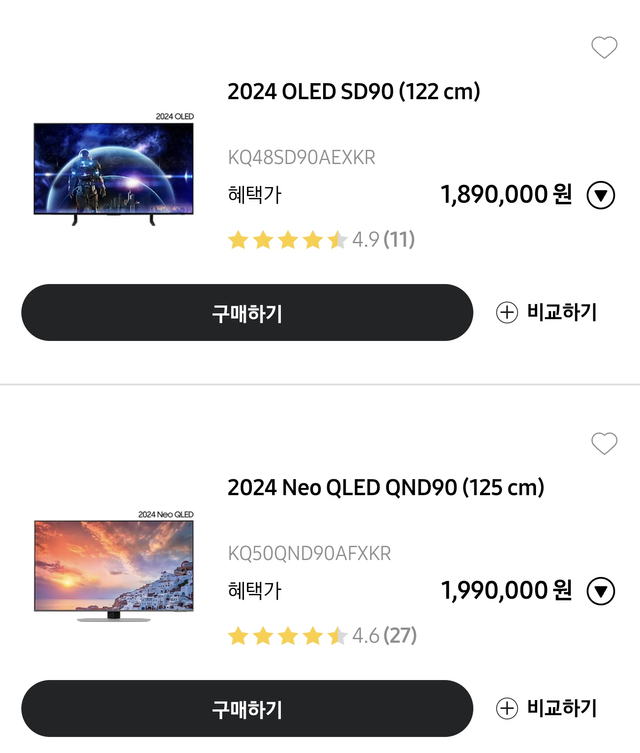Tap 구매하기 for the OLED SD90
Viewport: 640px width, 753px height.
click(246, 313)
